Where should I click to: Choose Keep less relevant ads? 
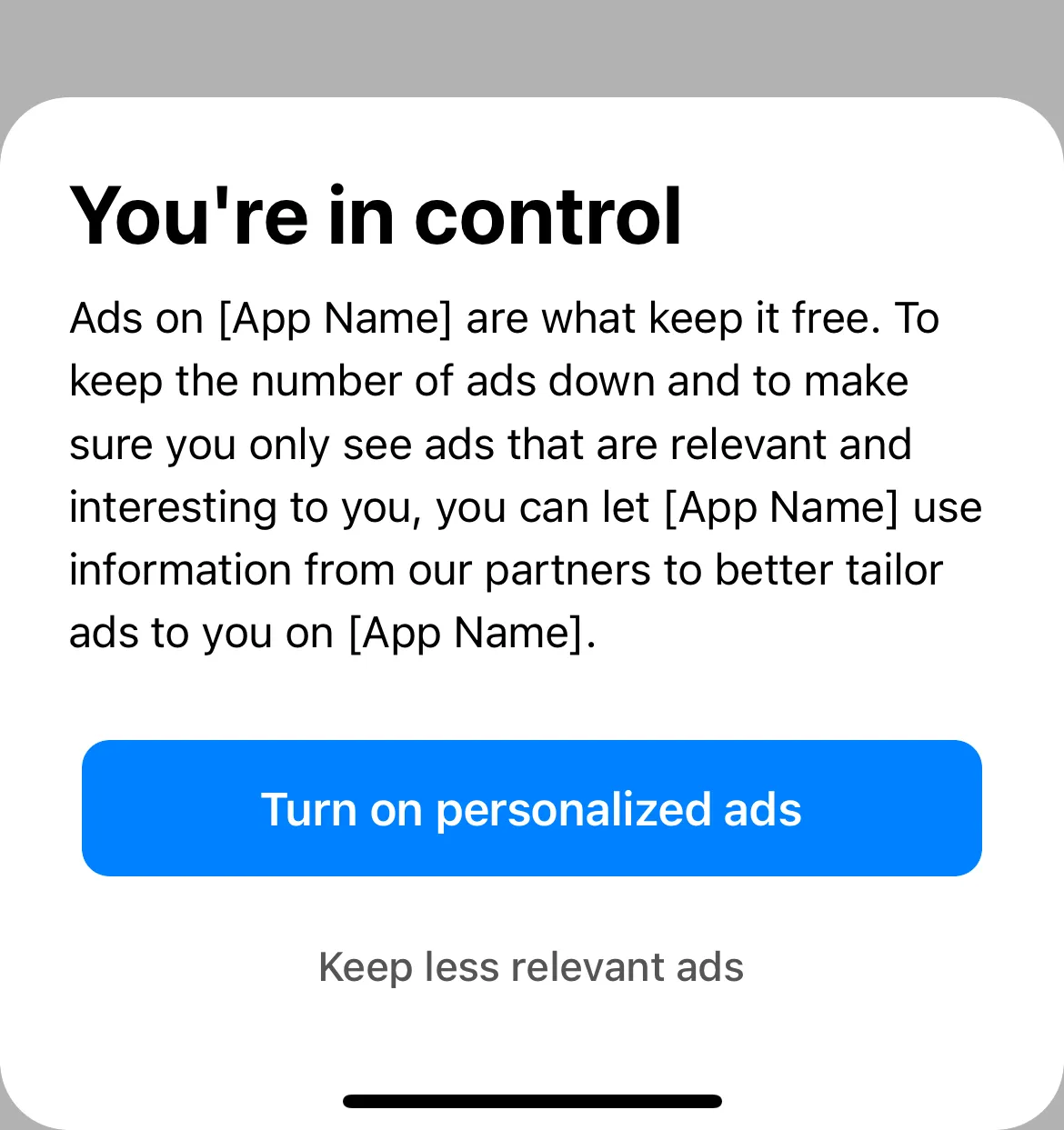coord(531,966)
